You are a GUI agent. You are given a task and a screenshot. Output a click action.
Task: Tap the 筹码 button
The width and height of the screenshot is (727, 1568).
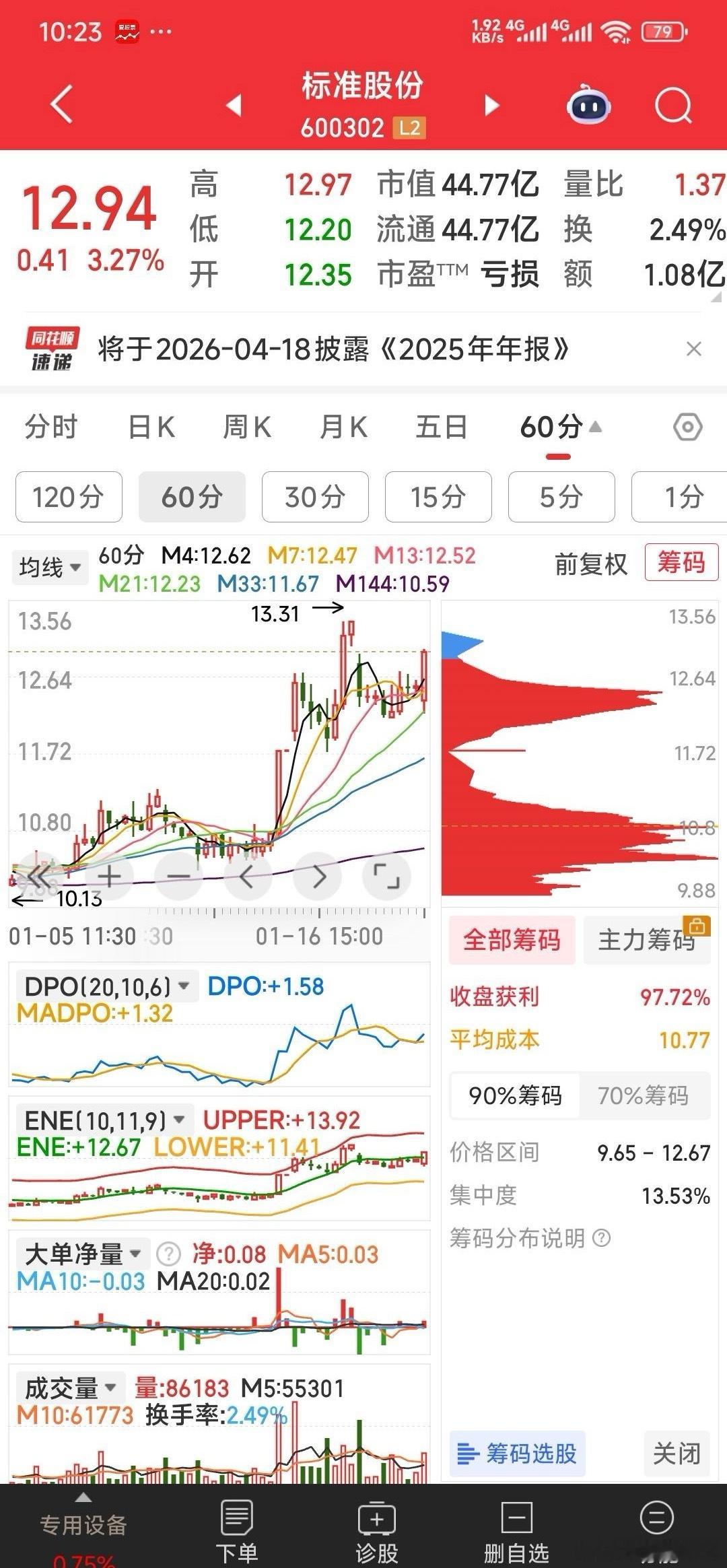pyautogui.click(x=681, y=562)
